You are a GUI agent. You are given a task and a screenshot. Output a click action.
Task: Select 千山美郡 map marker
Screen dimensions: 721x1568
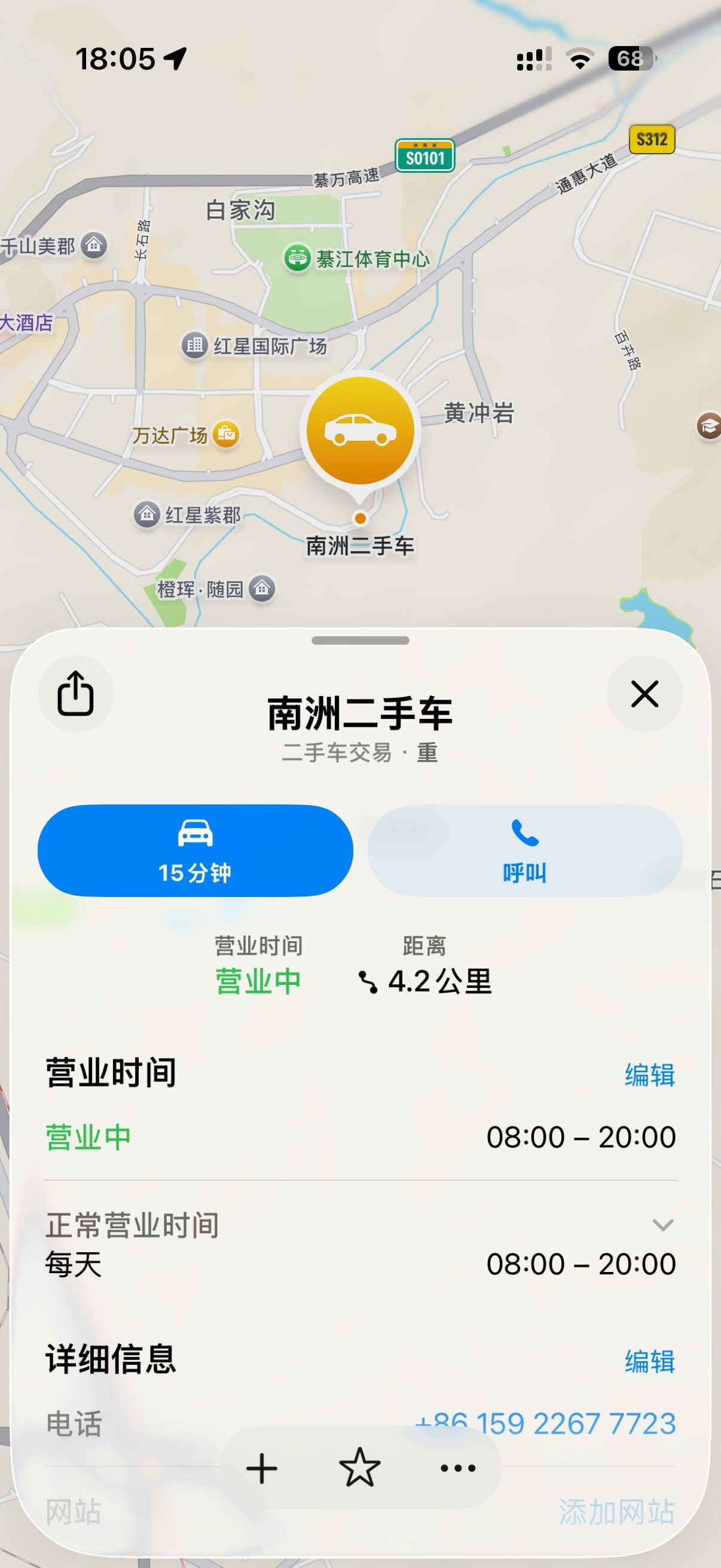(x=94, y=245)
